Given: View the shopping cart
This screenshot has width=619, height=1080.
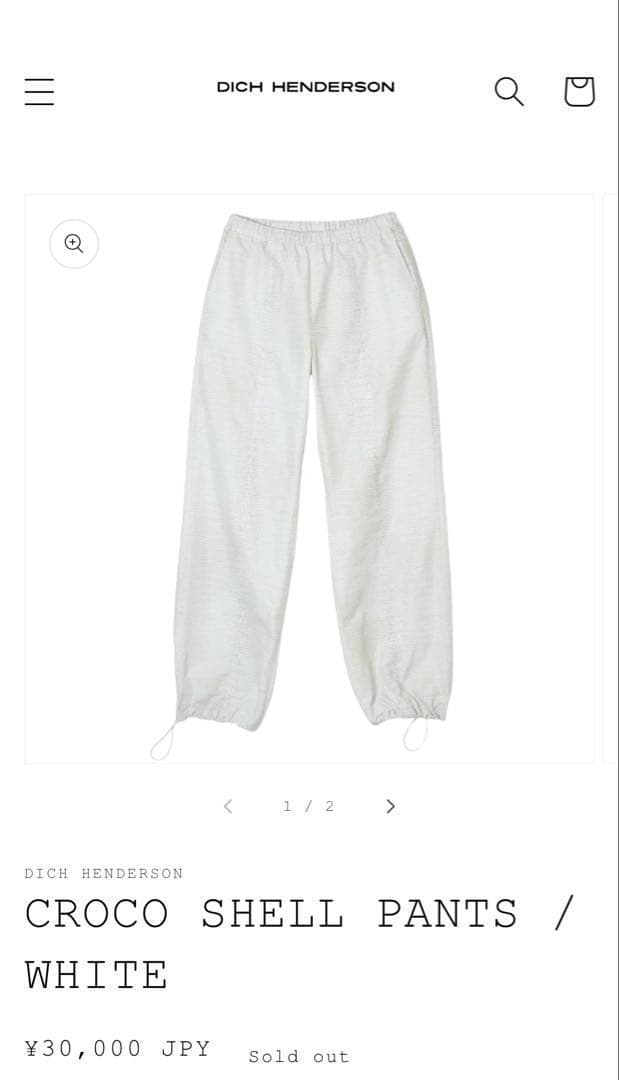Looking at the screenshot, I should [579, 91].
